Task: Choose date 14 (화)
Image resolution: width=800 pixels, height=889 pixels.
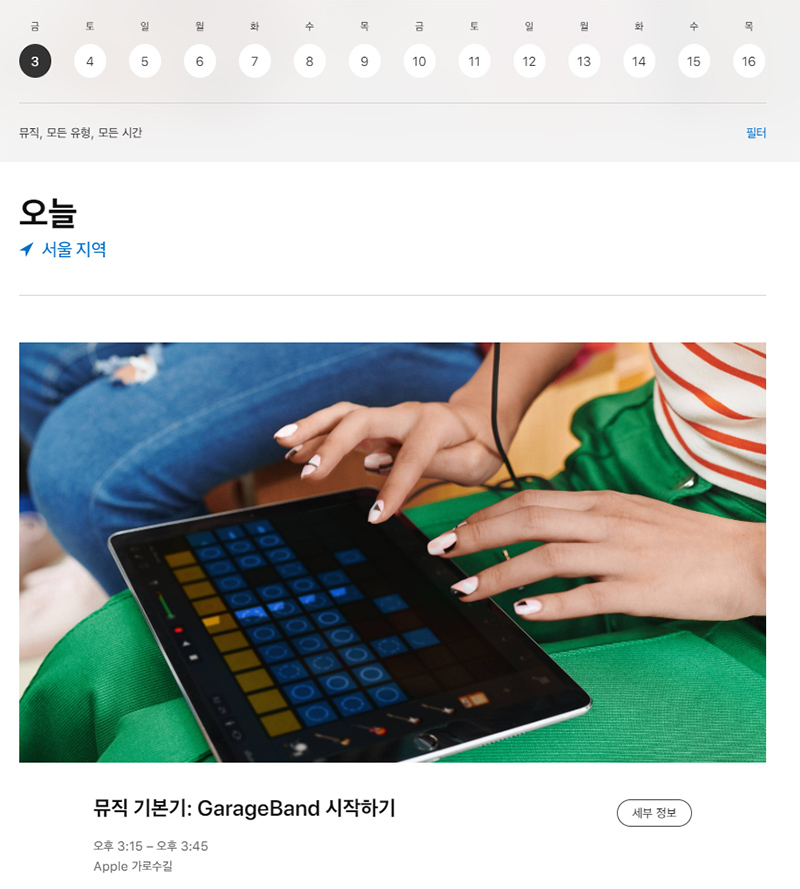Action: [639, 62]
